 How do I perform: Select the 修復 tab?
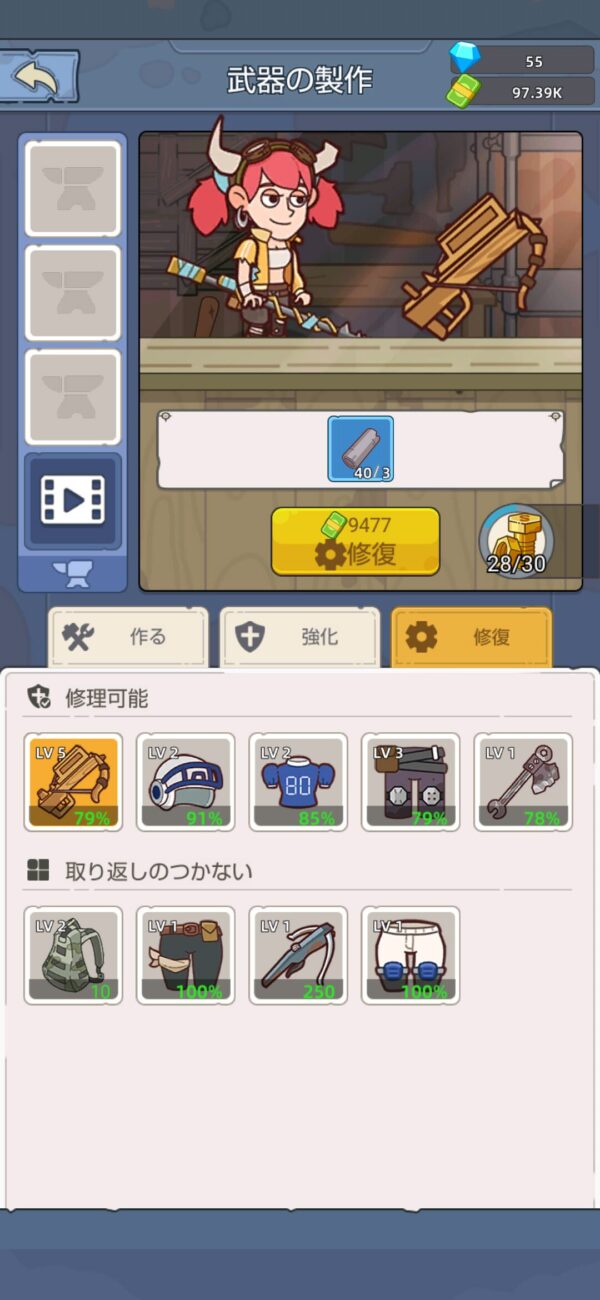click(471, 637)
